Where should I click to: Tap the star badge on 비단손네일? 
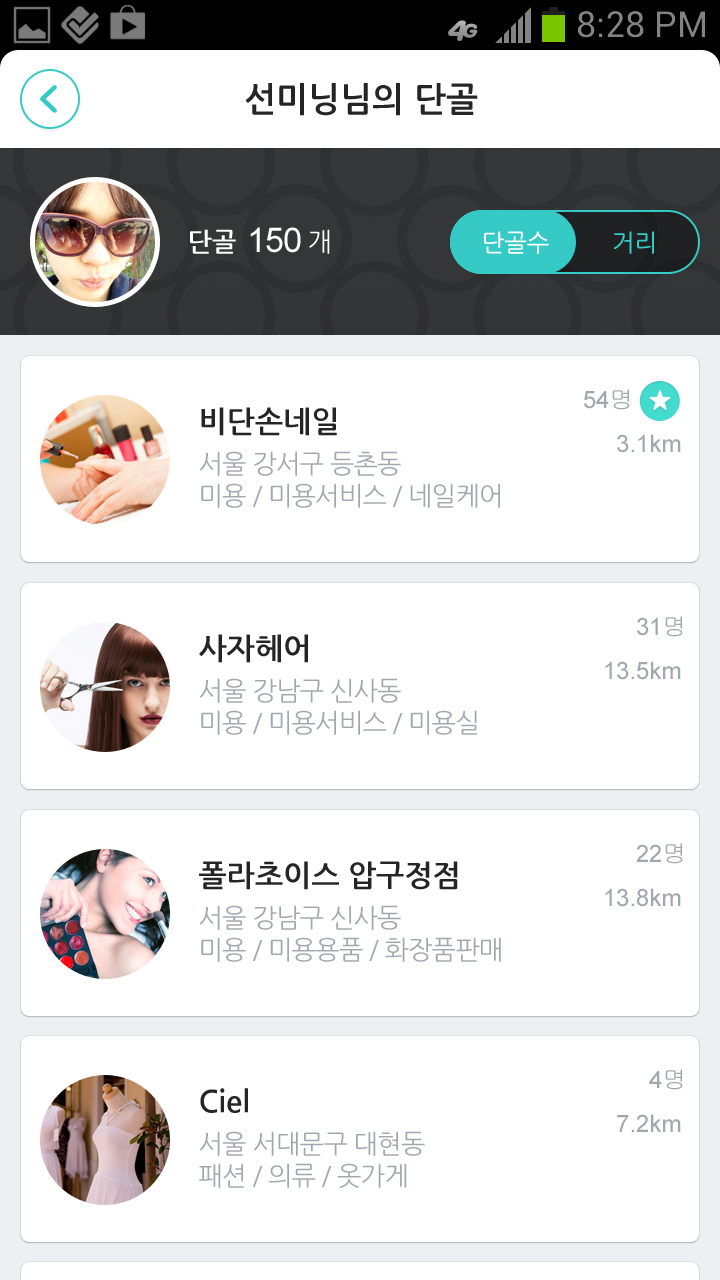pos(660,401)
